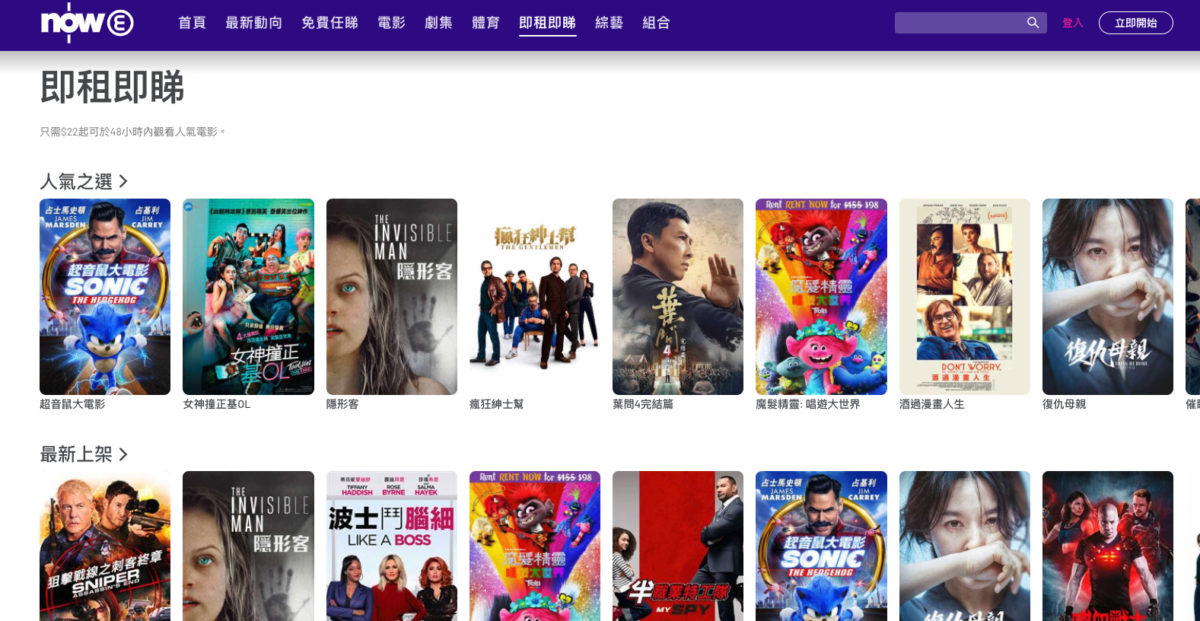Tap the search box in header

(960, 22)
